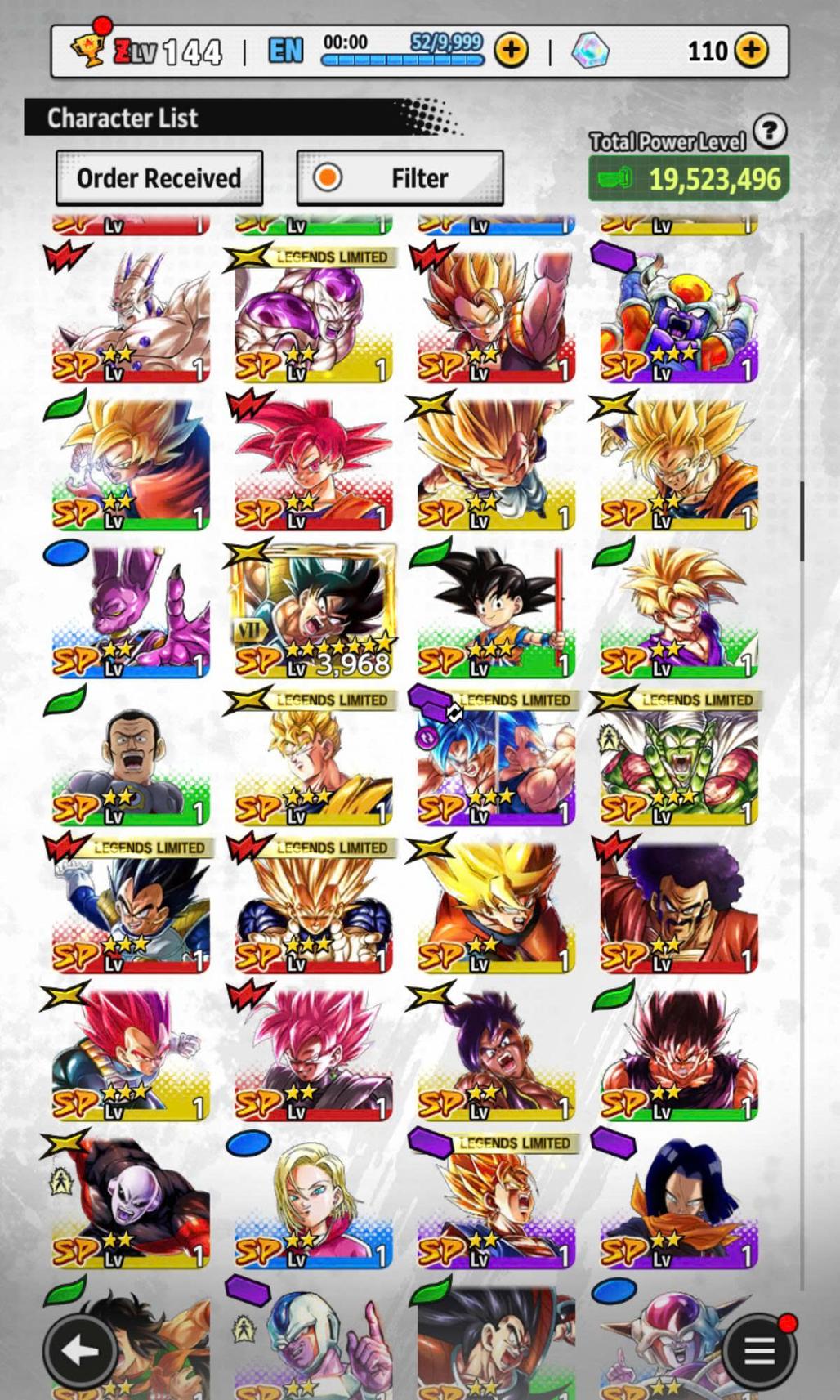Viewport: 840px width, 1400px height.
Task: Select the level 3,968 Goku character card
Action: pos(314,611)
